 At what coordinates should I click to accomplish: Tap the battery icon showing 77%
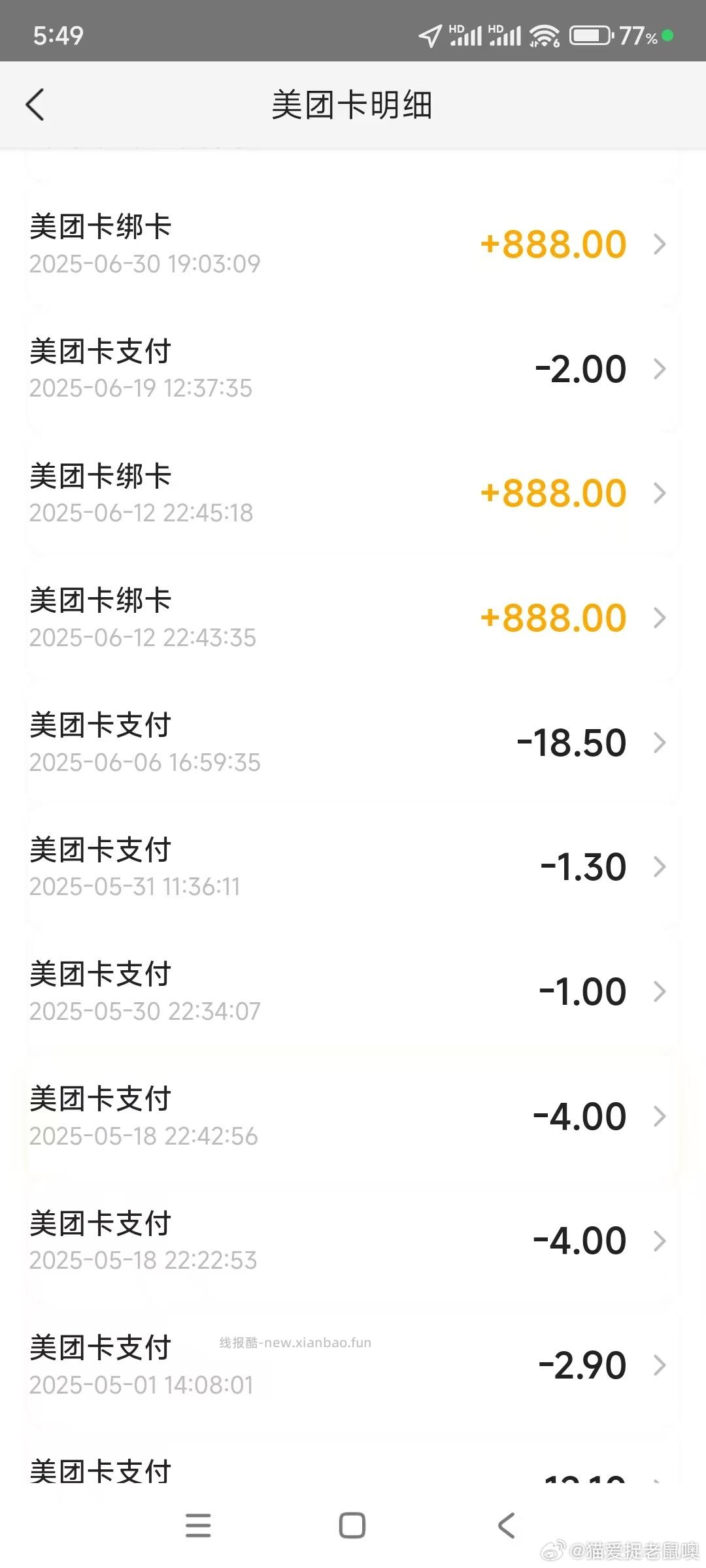click(x=588, y=36)
